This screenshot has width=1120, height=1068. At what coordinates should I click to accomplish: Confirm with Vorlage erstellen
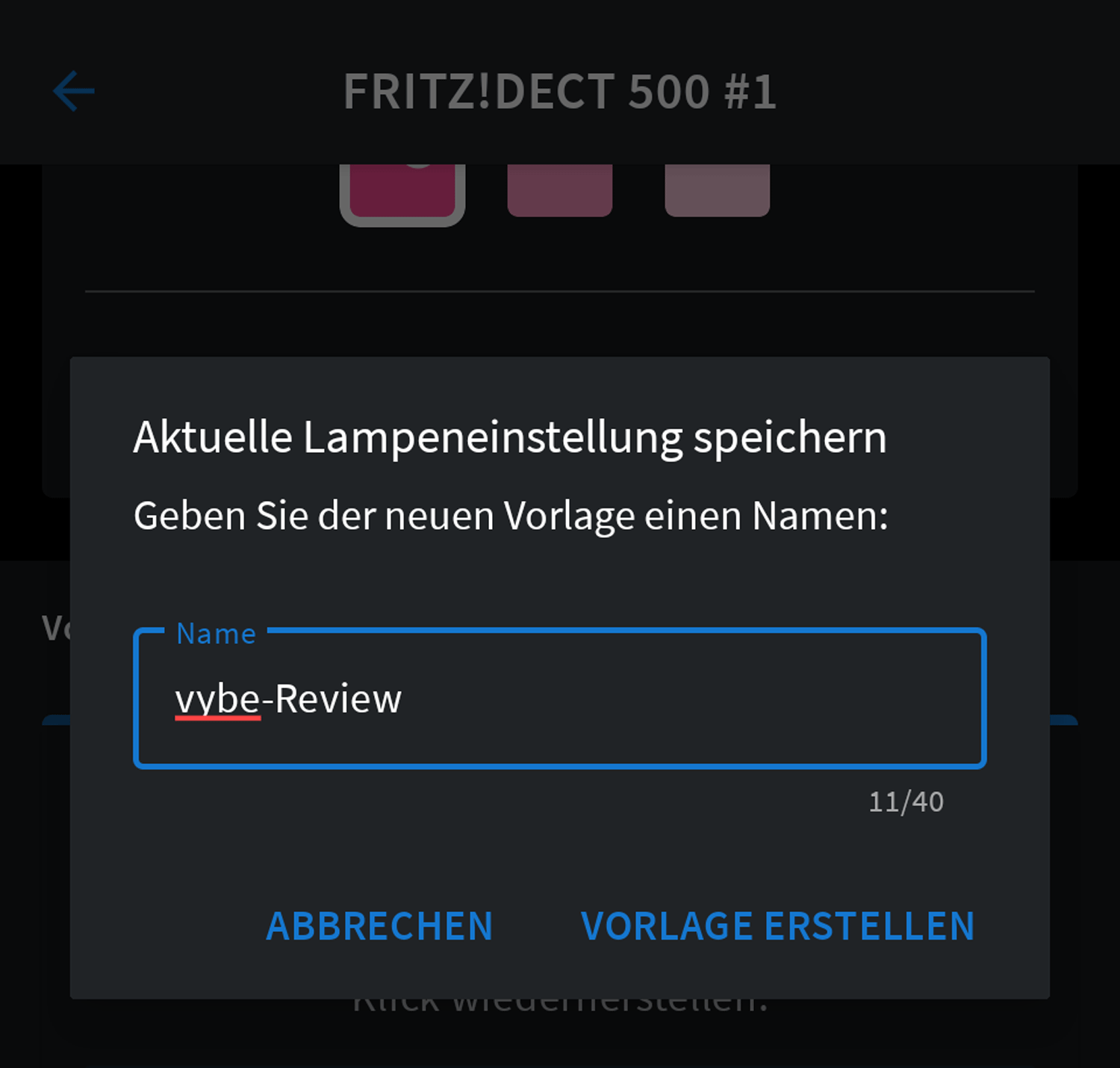point(777,926)
